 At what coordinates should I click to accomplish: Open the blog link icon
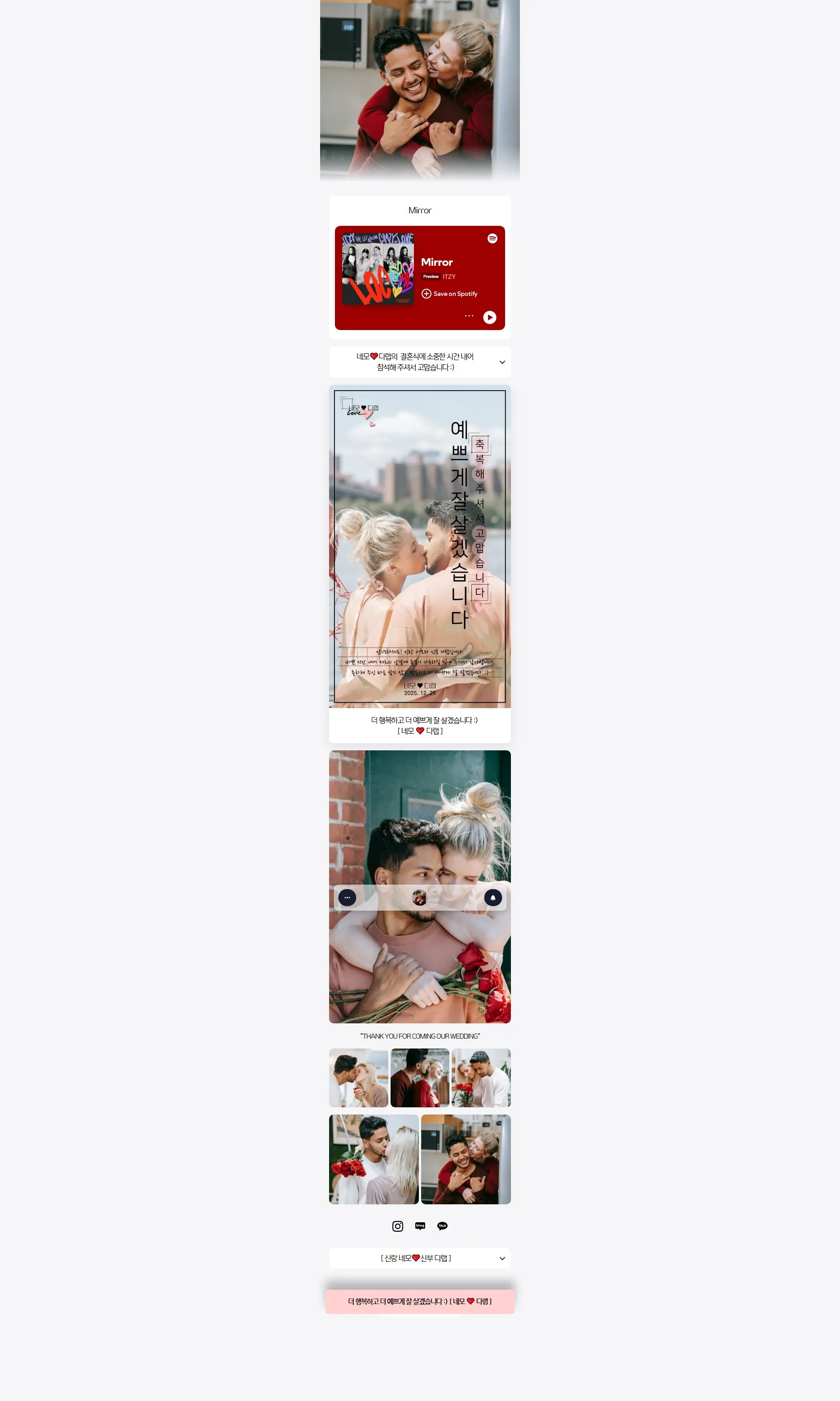tap(420, 1226)
